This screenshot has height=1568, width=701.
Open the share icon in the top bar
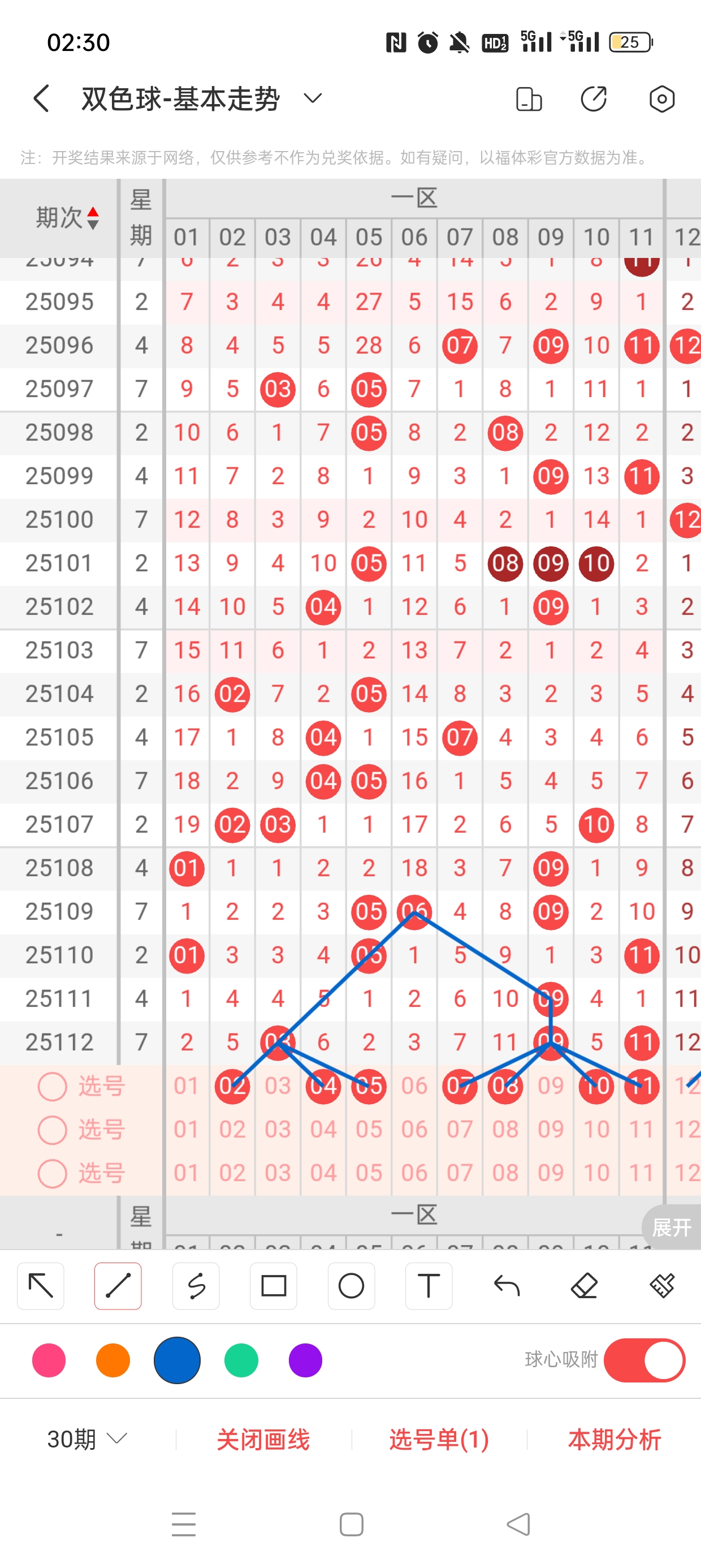(x=593, y=98)
